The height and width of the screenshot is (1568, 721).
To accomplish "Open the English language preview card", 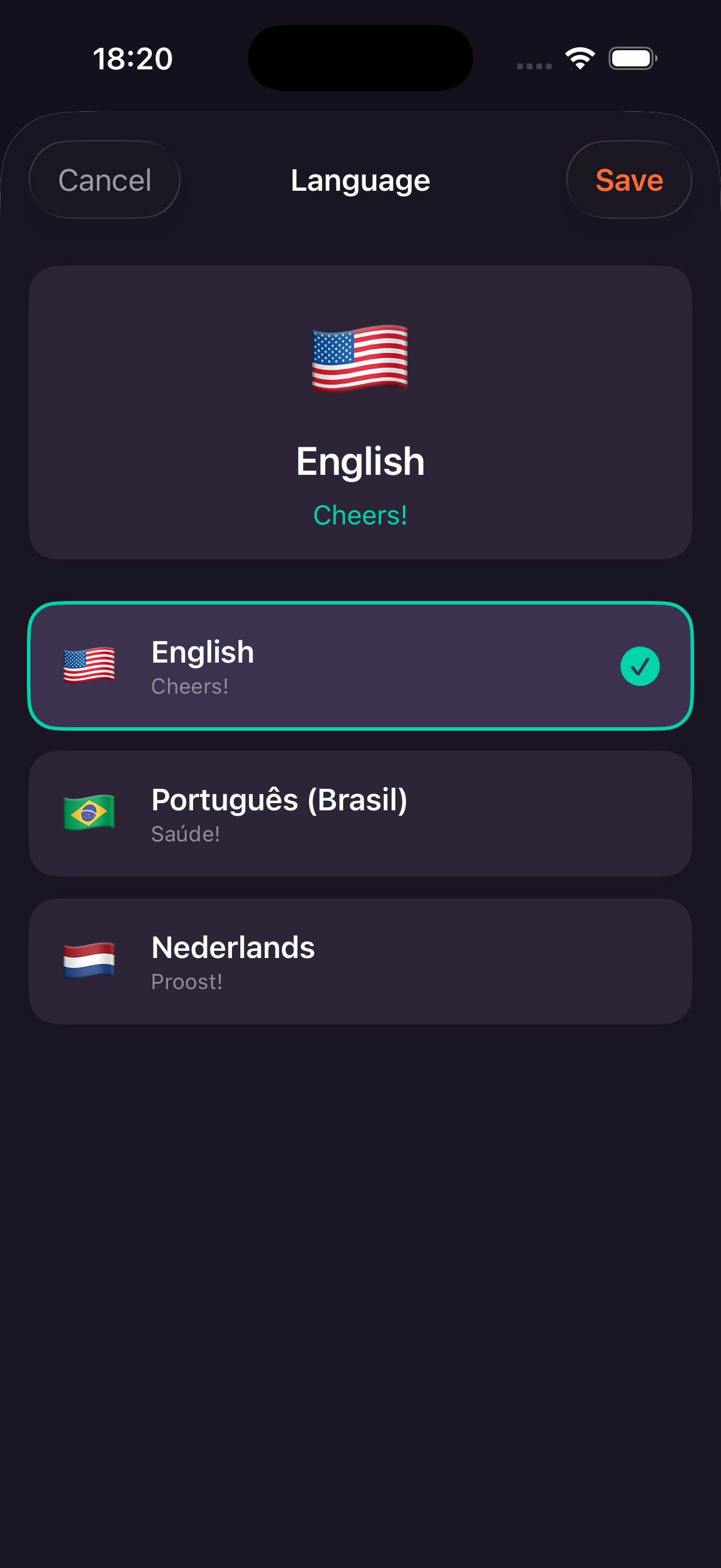I will 360,409.
